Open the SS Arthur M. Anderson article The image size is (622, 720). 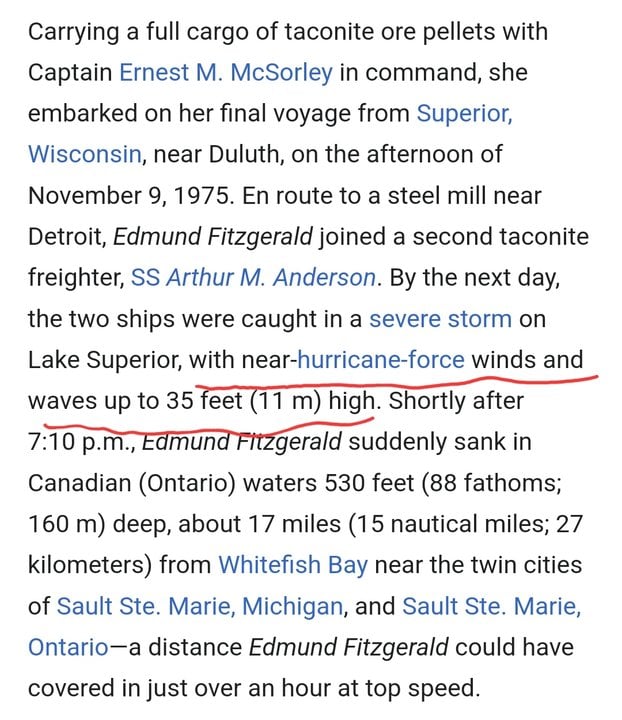pos(255,278)
